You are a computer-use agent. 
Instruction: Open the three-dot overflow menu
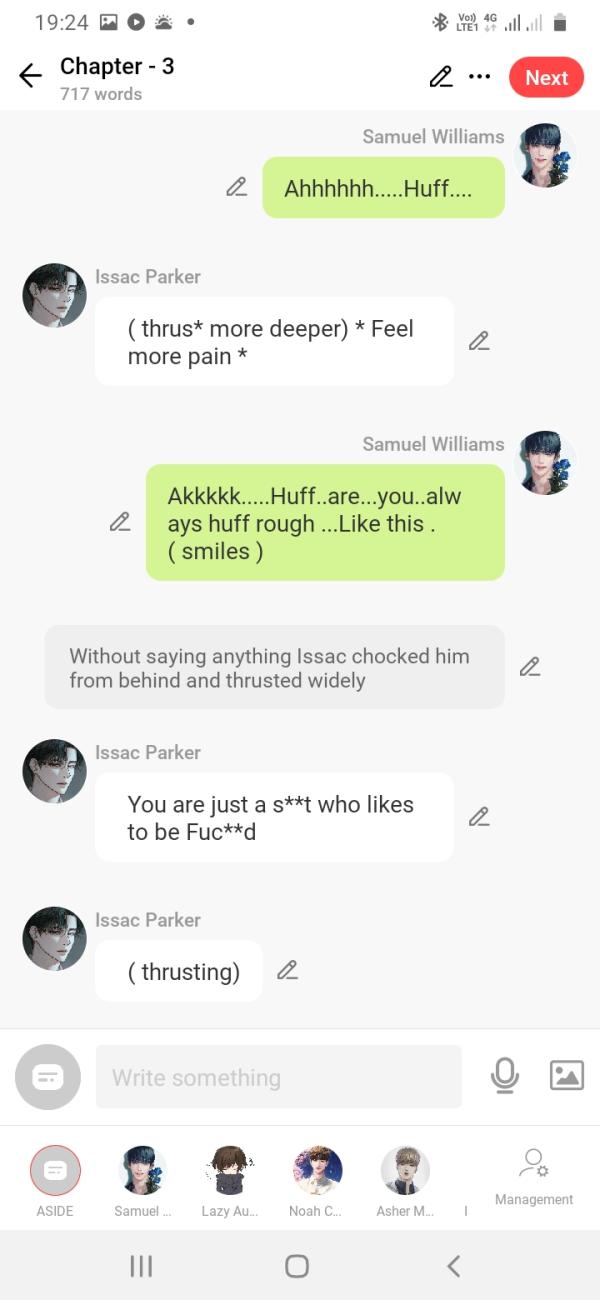pyautogui.click(x=480, y=77)
